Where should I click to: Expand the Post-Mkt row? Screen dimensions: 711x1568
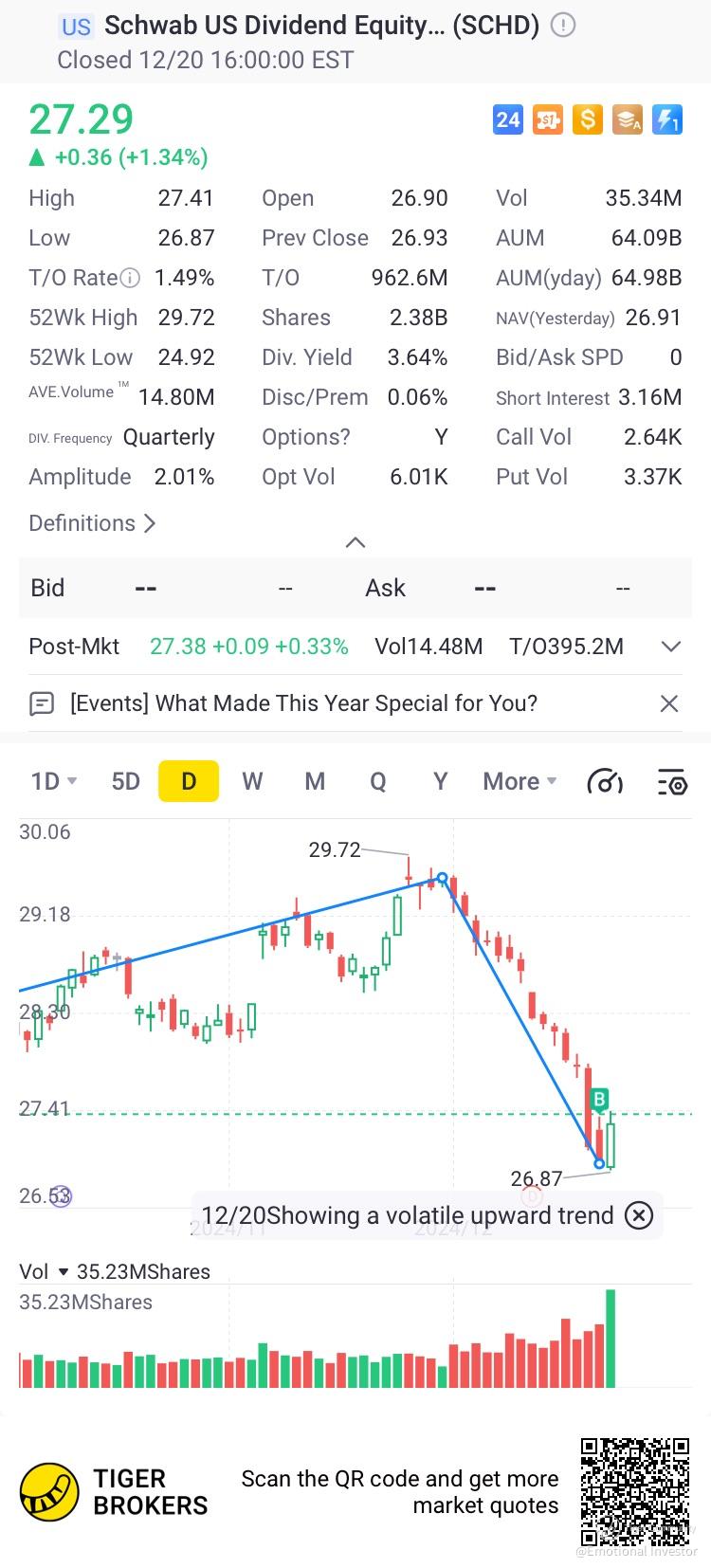pyautogui.click(x=670, y=647)
